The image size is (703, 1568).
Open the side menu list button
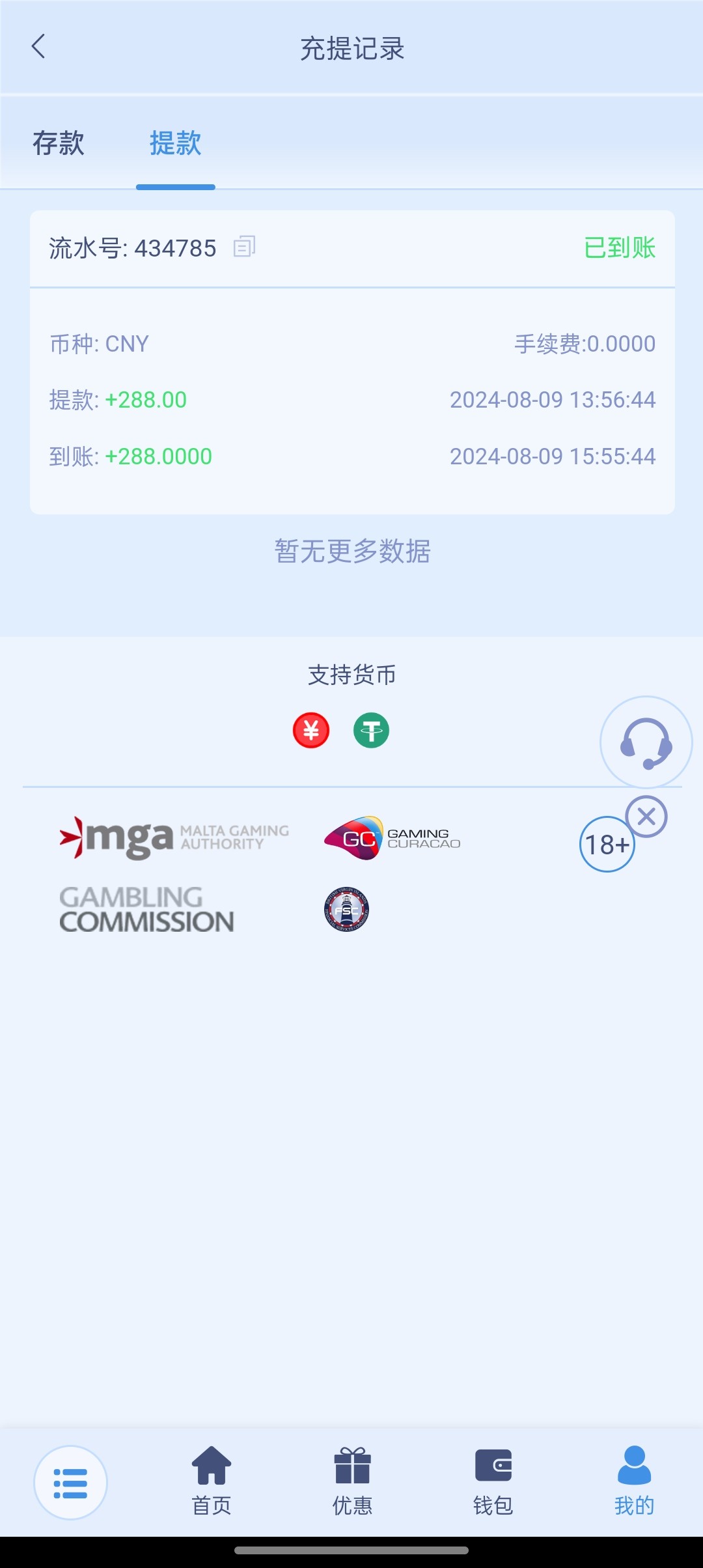[x=70, y=1483]
